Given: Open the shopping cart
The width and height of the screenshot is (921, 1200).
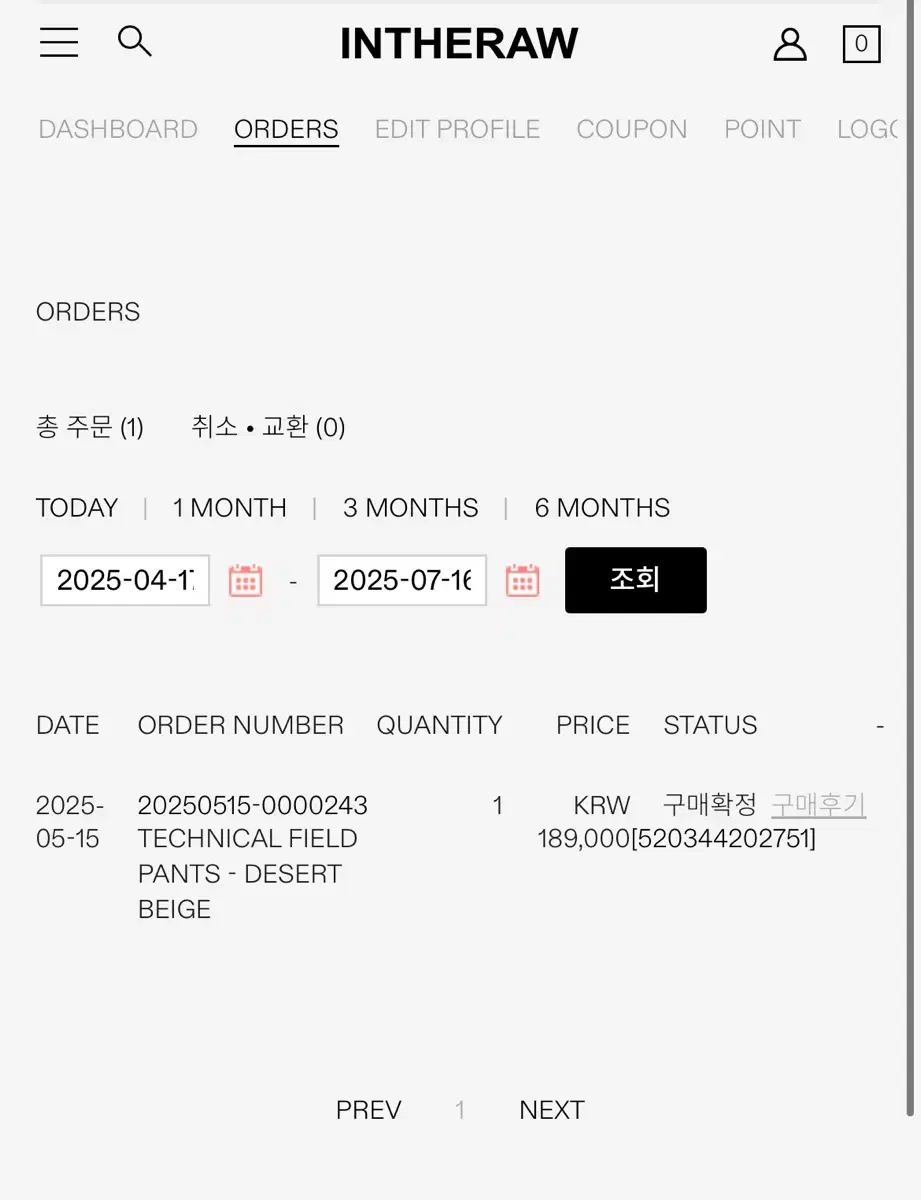Looking at the screenshot, I should [860, 44].
